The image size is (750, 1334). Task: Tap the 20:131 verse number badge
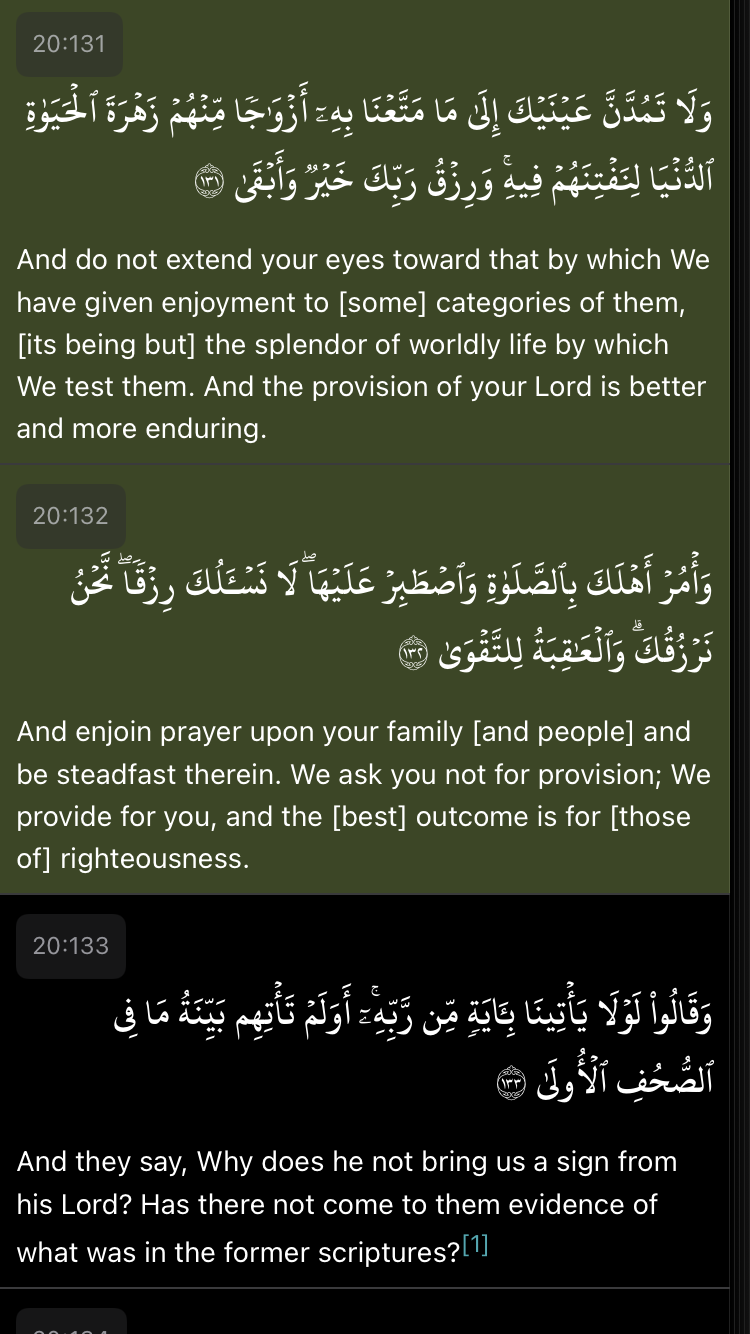69,44
